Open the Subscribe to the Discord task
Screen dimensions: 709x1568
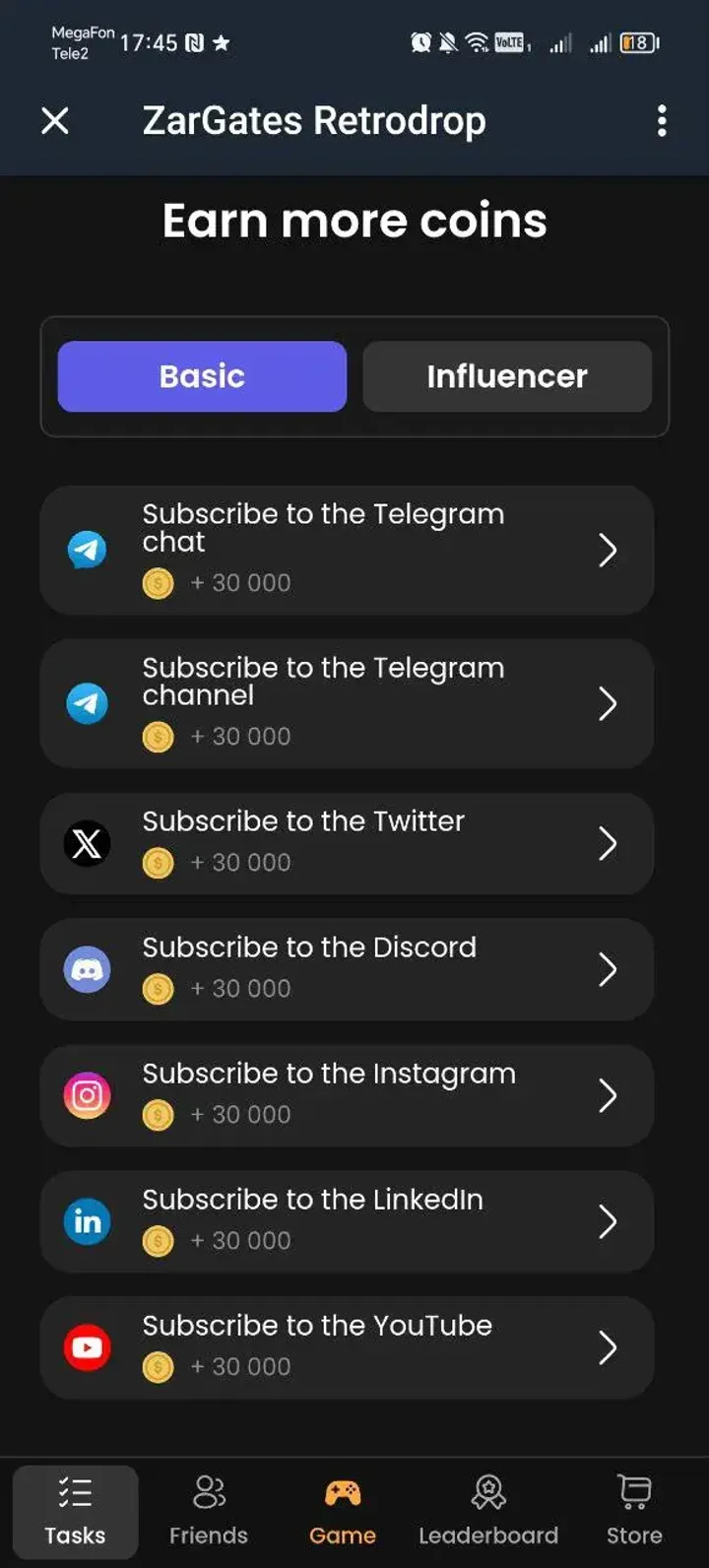click(347, 969)
